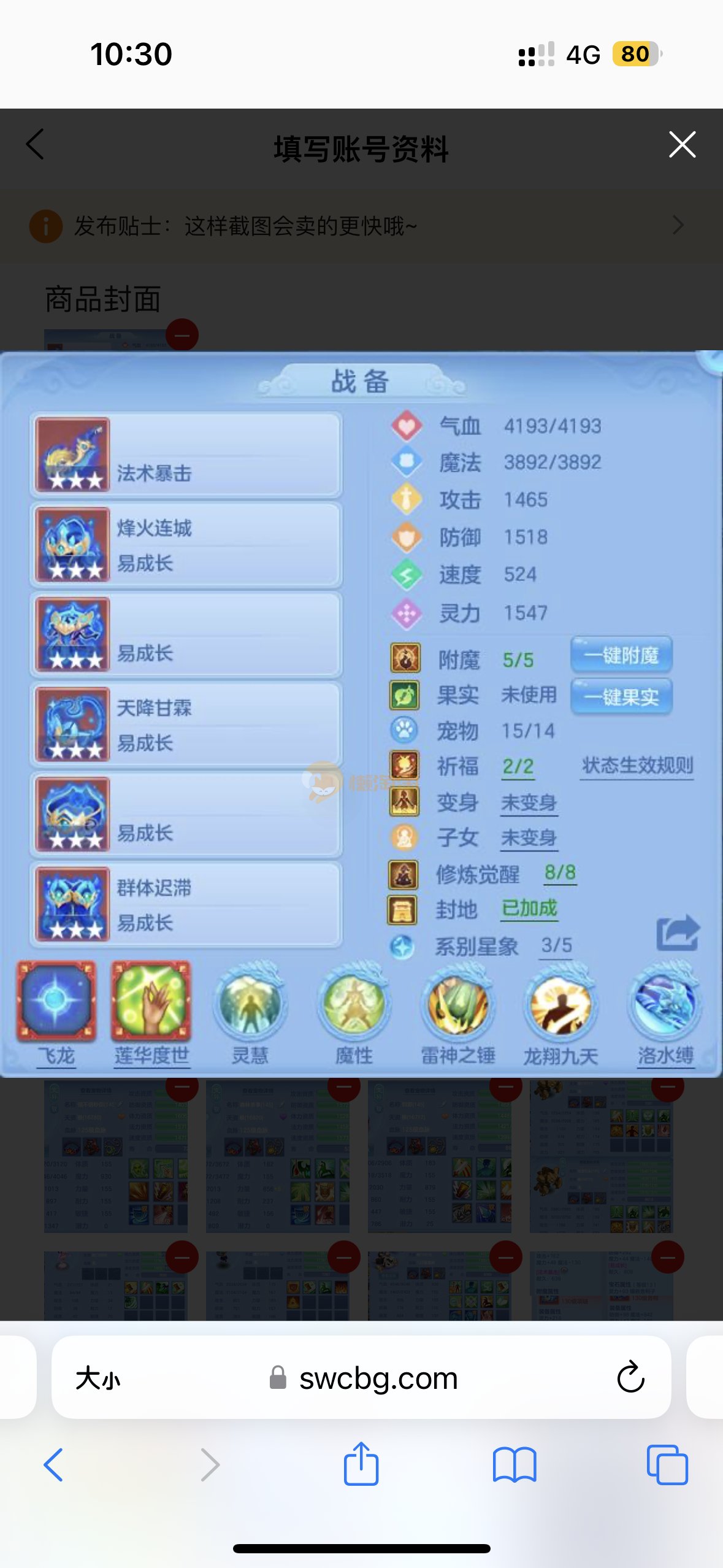Reload the current web page

[x=630, y=1378]
